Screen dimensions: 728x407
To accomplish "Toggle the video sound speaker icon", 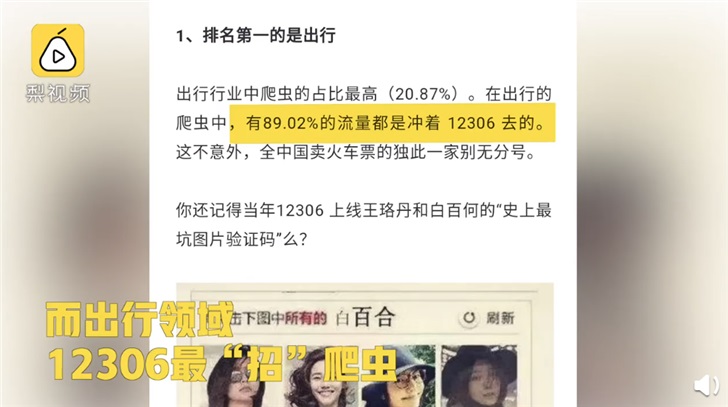I will (x=707, y=386).
